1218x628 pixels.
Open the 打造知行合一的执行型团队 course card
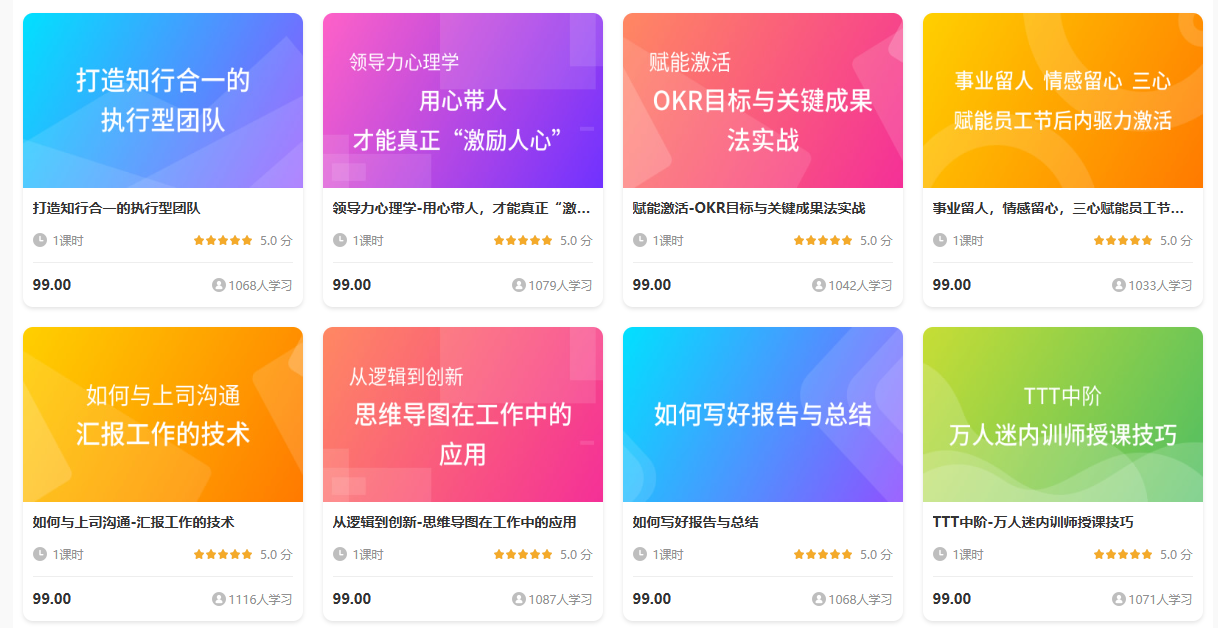(162, 101)
